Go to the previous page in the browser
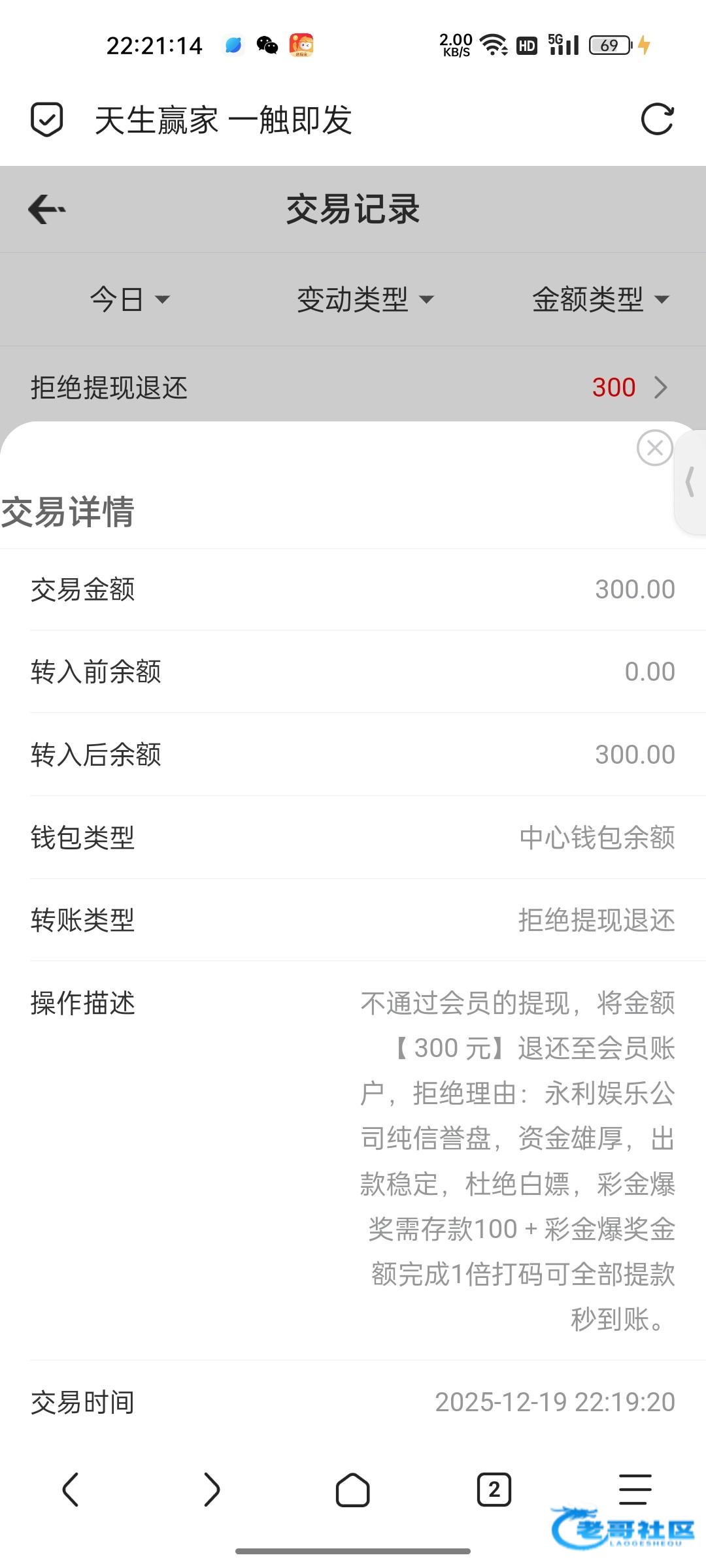This screenshot has height=1568, width=706. [71, 1490]
